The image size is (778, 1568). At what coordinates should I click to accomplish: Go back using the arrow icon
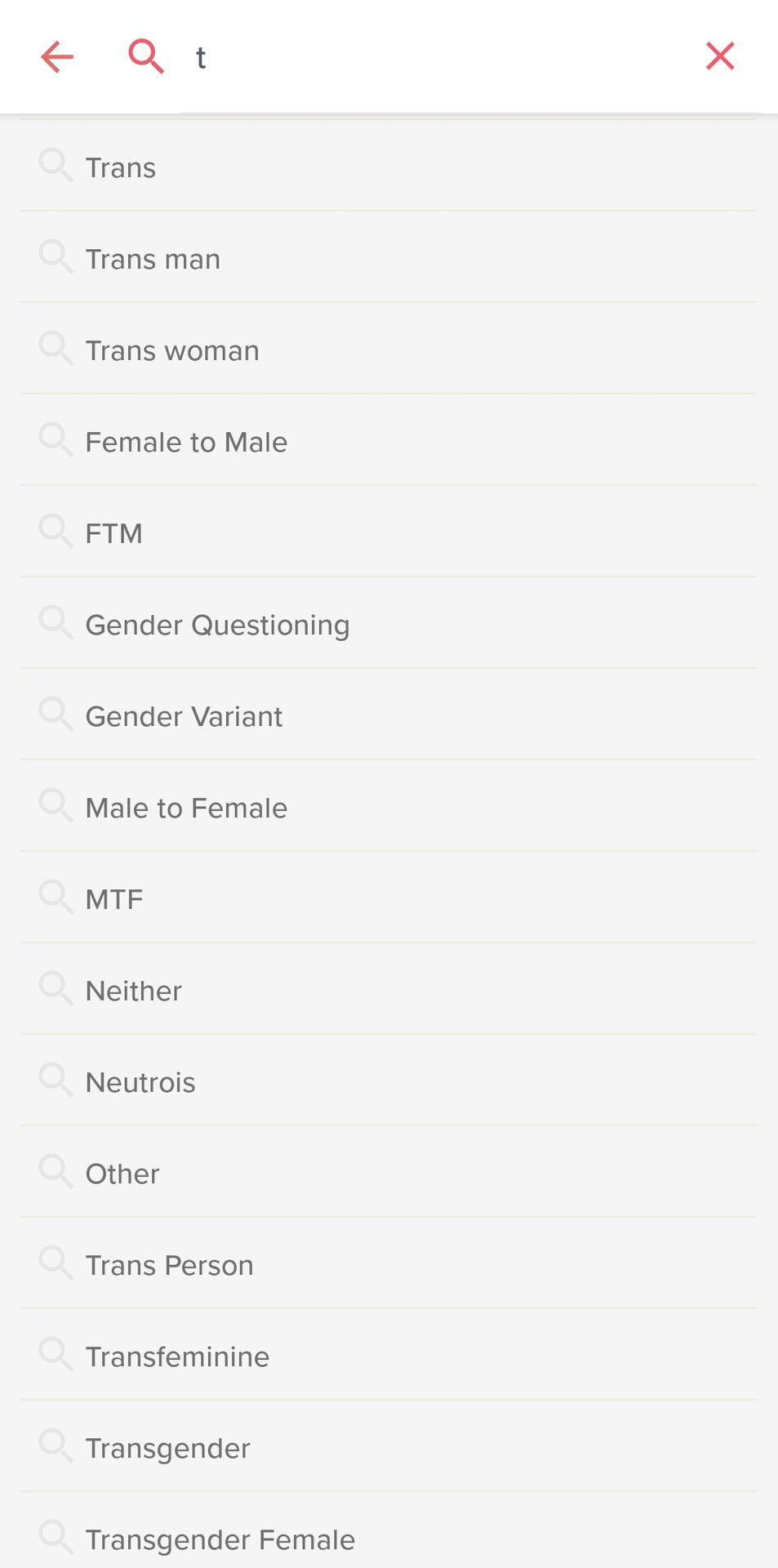[x=57, y=57]
